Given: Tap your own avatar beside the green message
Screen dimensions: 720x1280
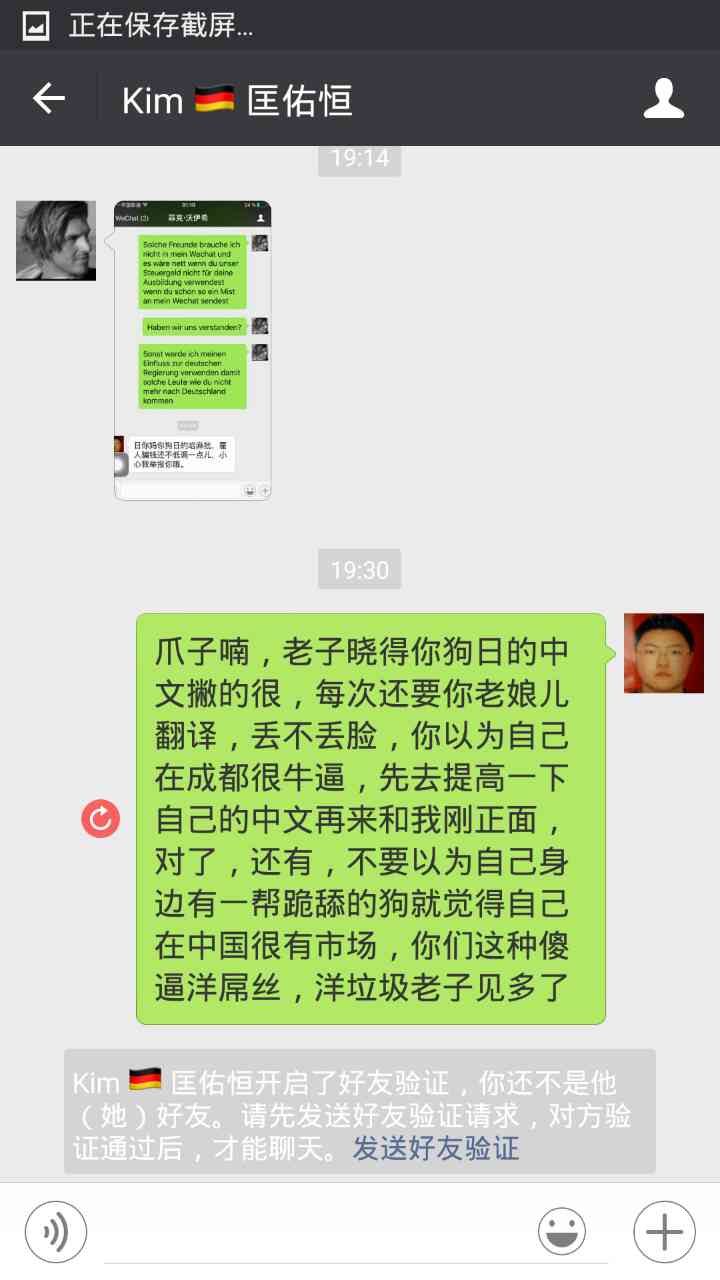Looking at the screenshot, I should click(x=663, y=654).
